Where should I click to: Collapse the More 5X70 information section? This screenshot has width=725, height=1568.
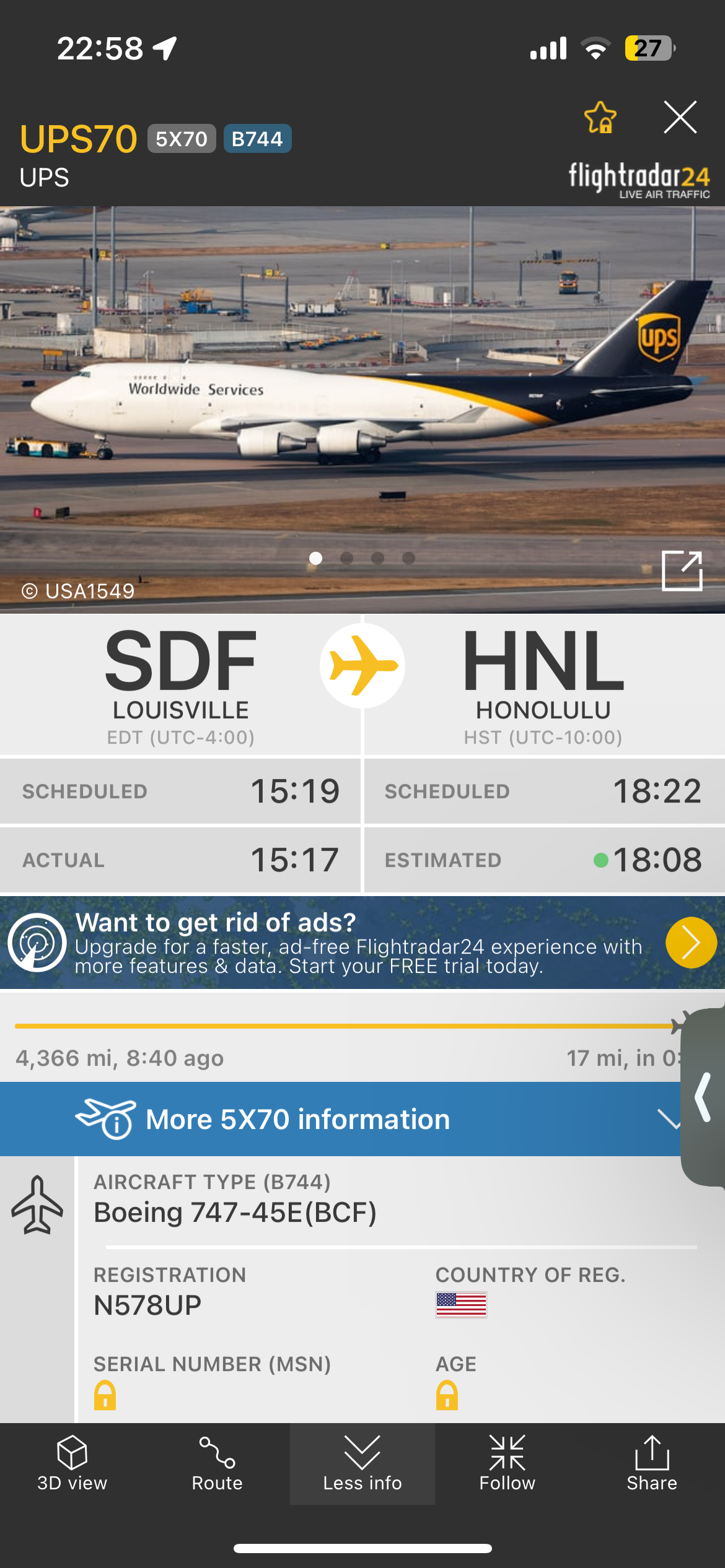(x=668, y=1119)
